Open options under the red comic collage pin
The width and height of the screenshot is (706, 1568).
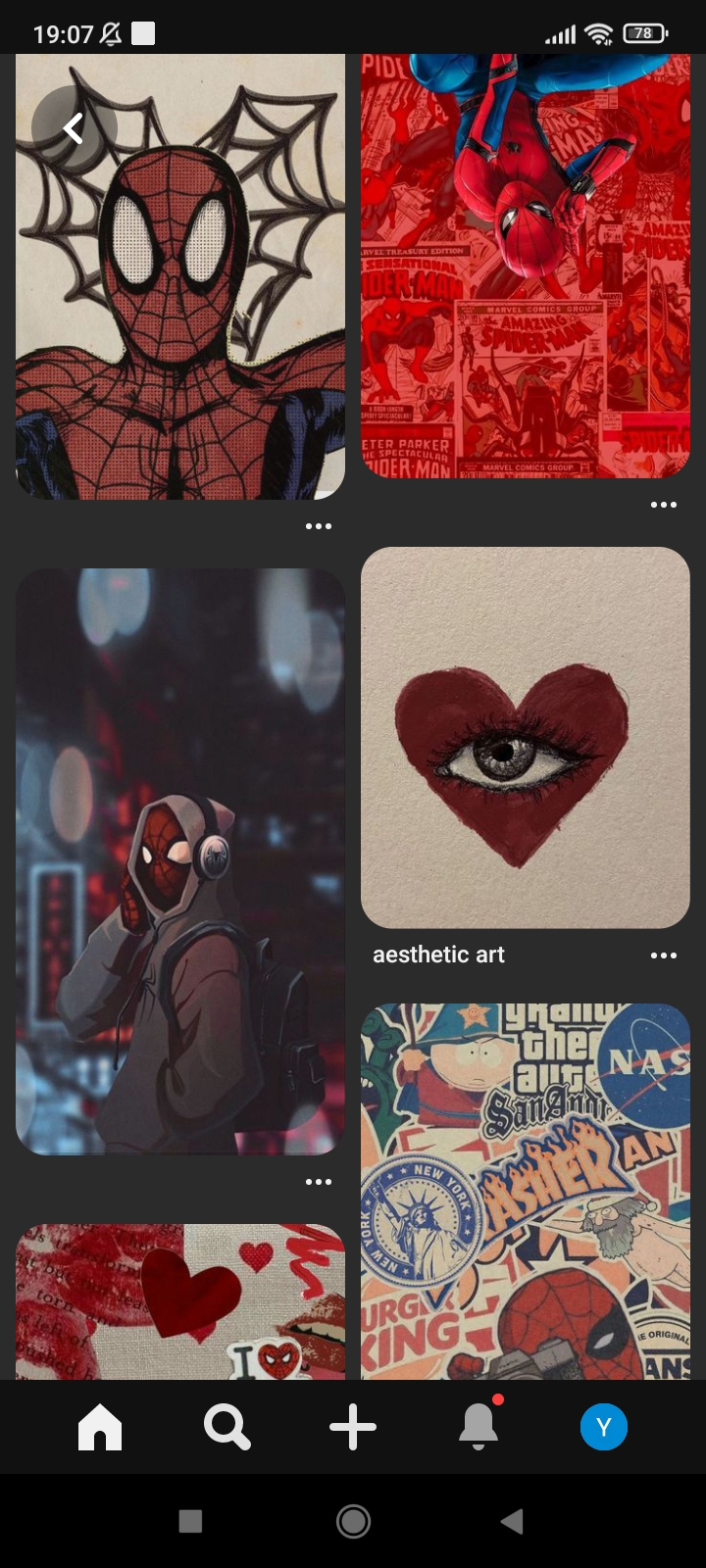point(664,505)
